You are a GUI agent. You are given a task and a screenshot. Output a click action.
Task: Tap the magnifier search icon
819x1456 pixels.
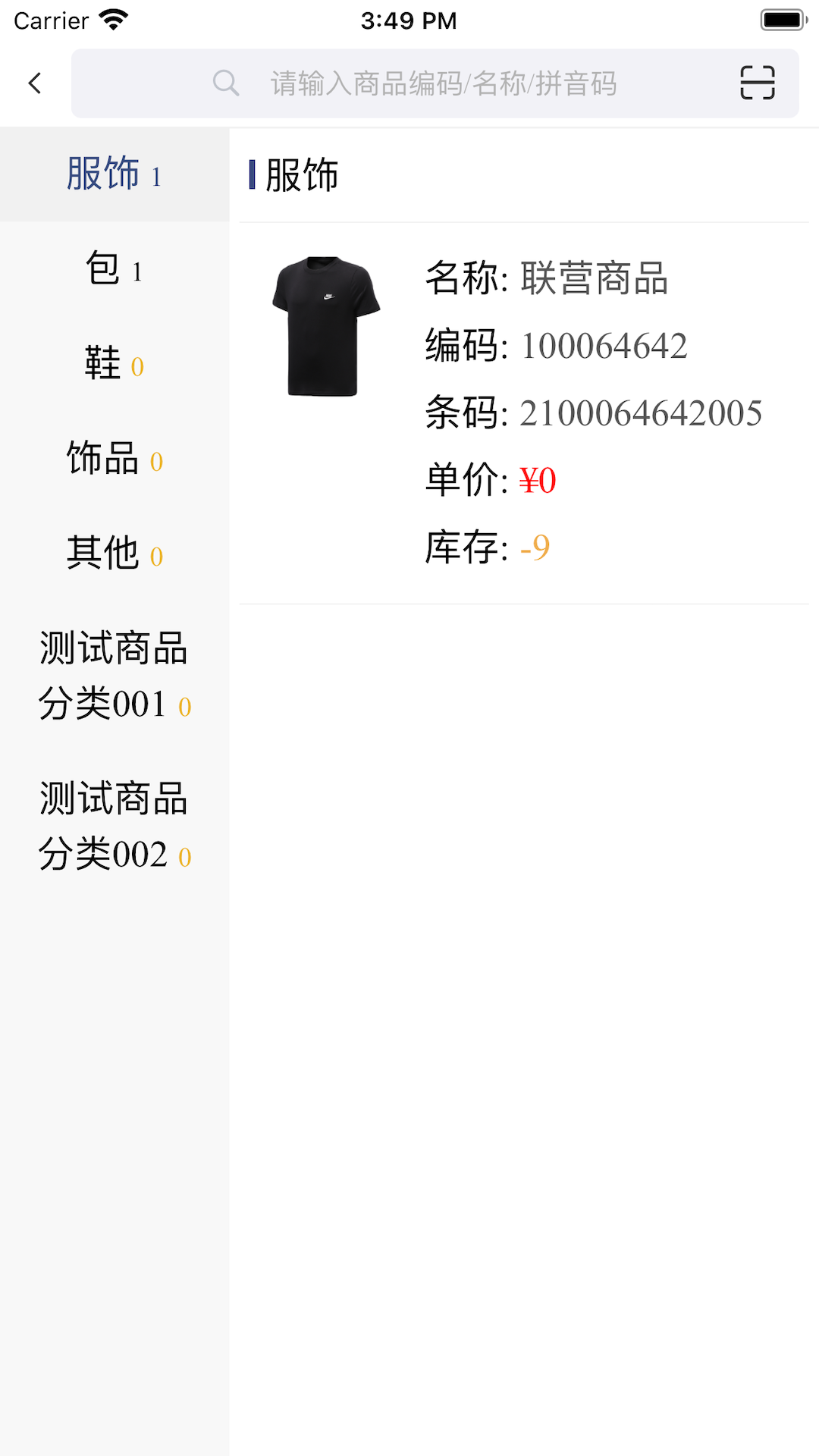click(226, 83)
